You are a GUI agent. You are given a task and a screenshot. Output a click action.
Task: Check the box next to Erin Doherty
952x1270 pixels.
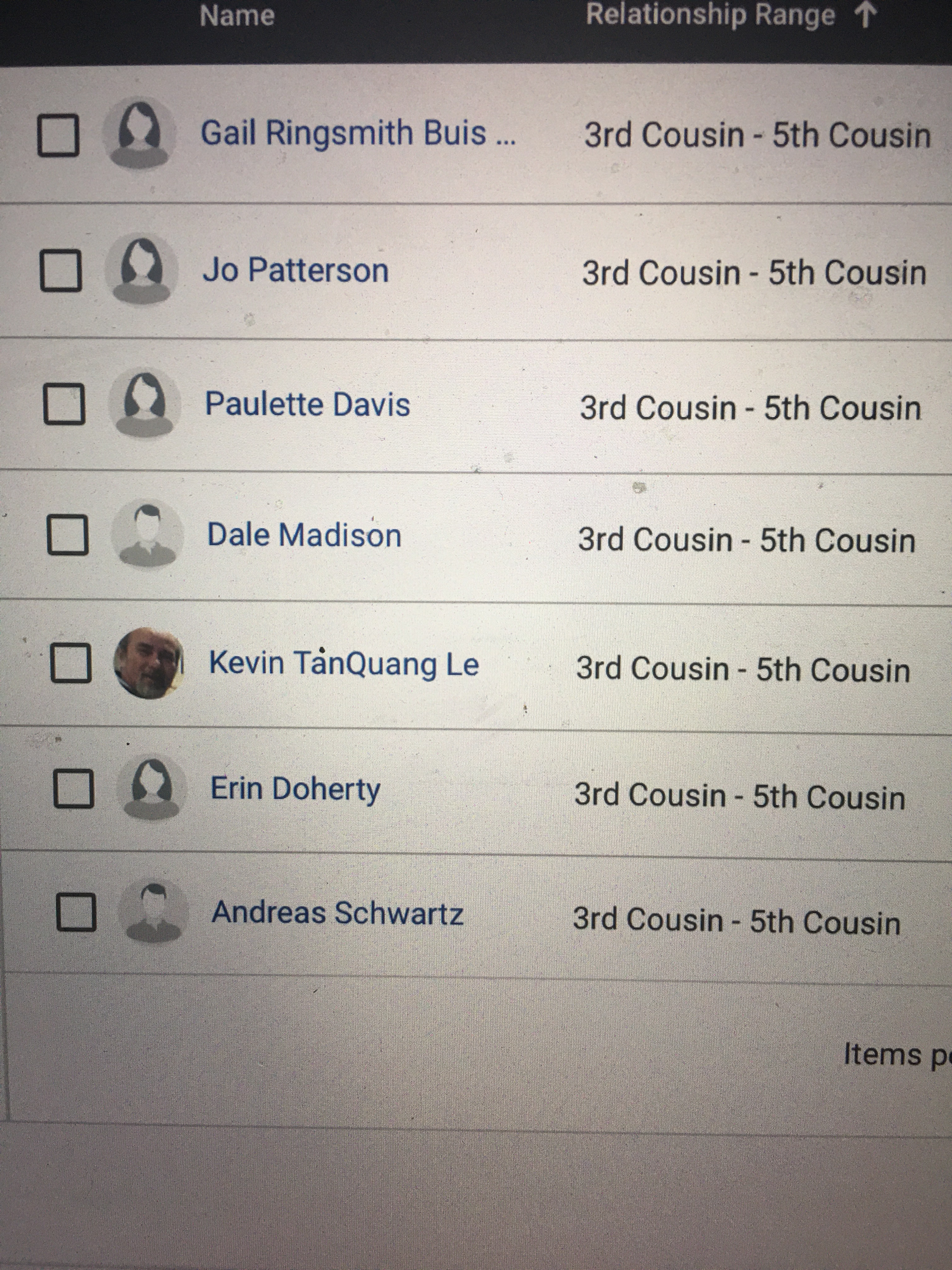click(x=73, y=789)
